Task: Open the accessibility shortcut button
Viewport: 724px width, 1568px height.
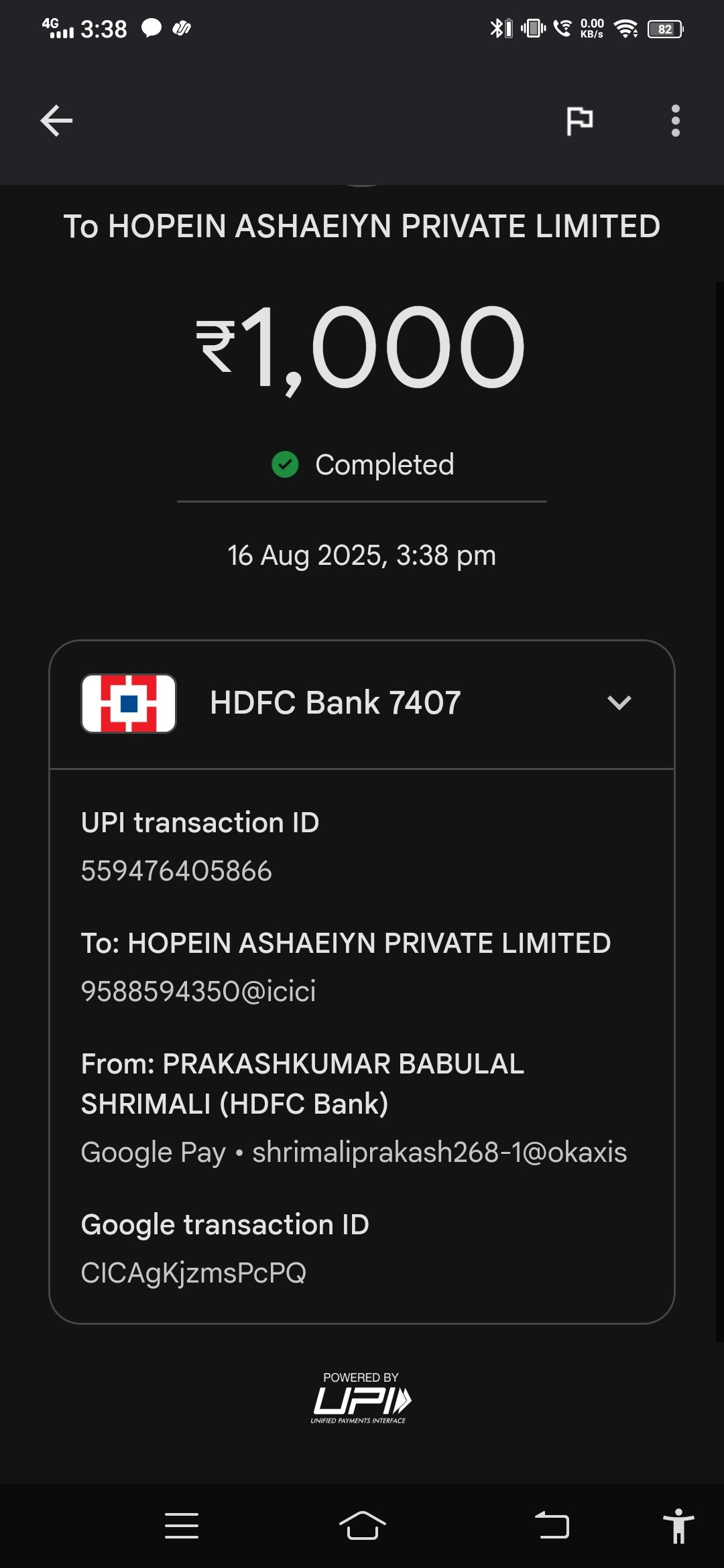Action: click(x=678, y=1526)
